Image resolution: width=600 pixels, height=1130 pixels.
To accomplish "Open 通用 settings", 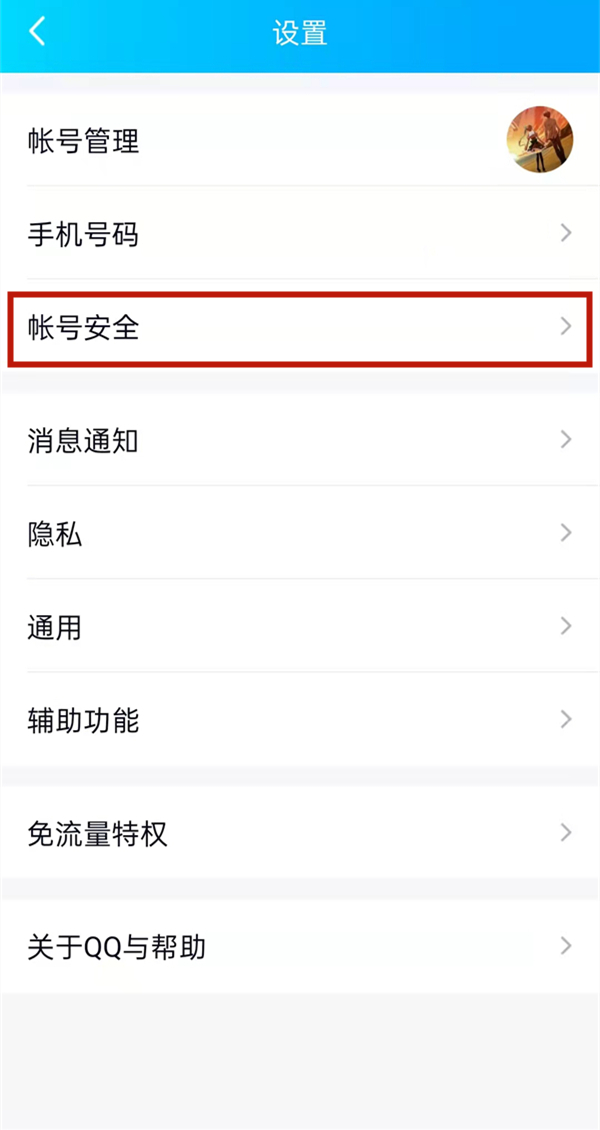I will (300, 627).
